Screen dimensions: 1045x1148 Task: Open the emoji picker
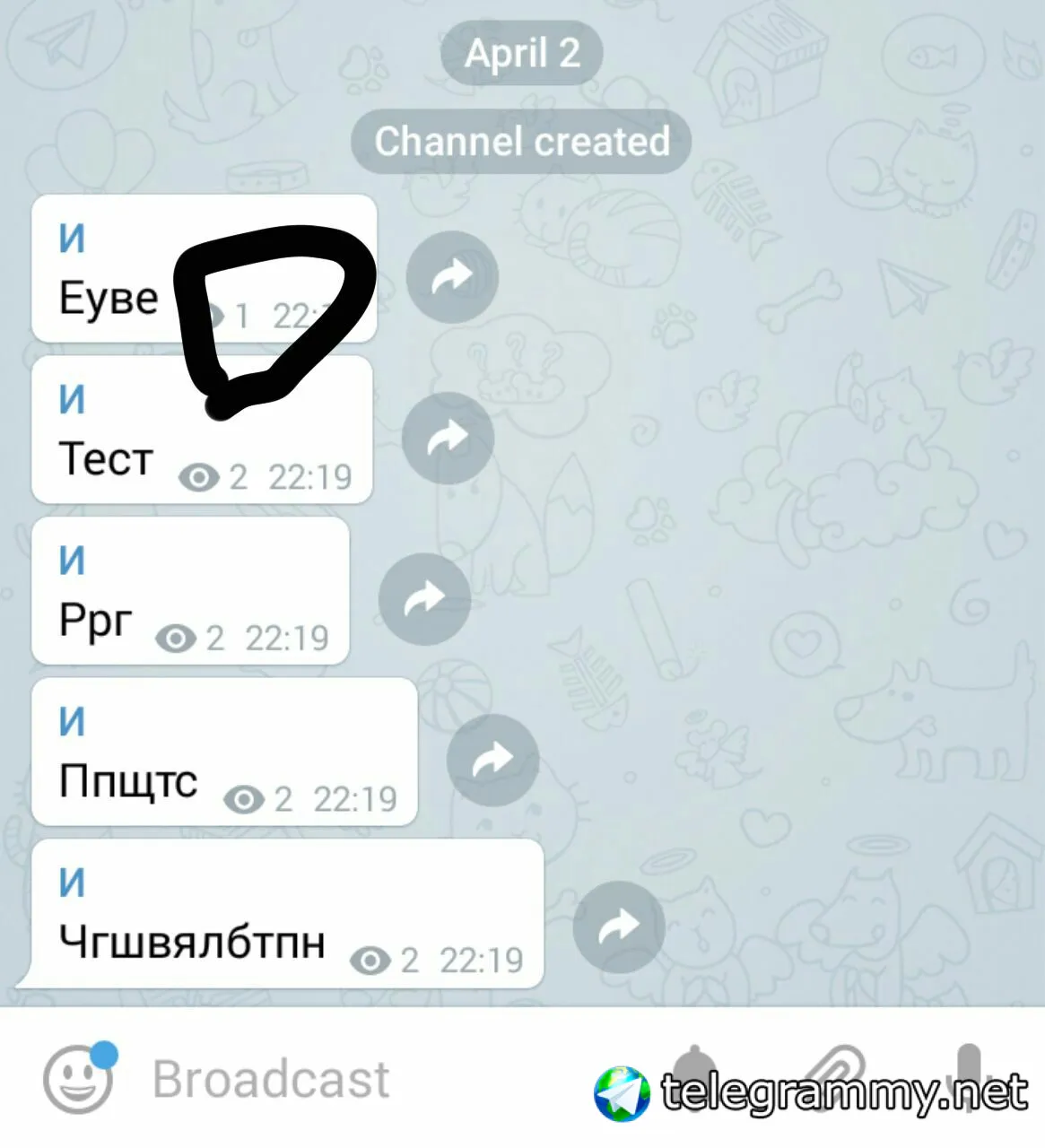tap(79, 1079)
